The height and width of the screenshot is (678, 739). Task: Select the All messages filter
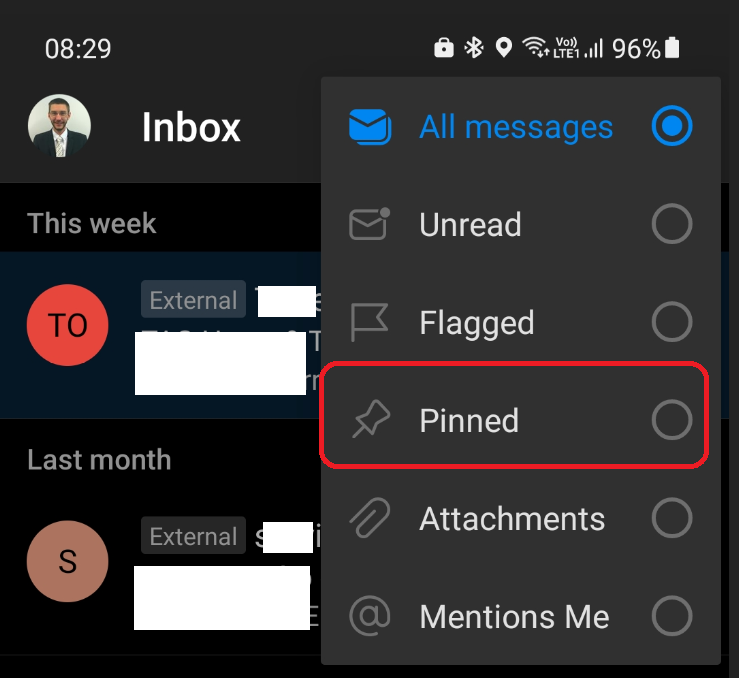[x=515, y=127]
